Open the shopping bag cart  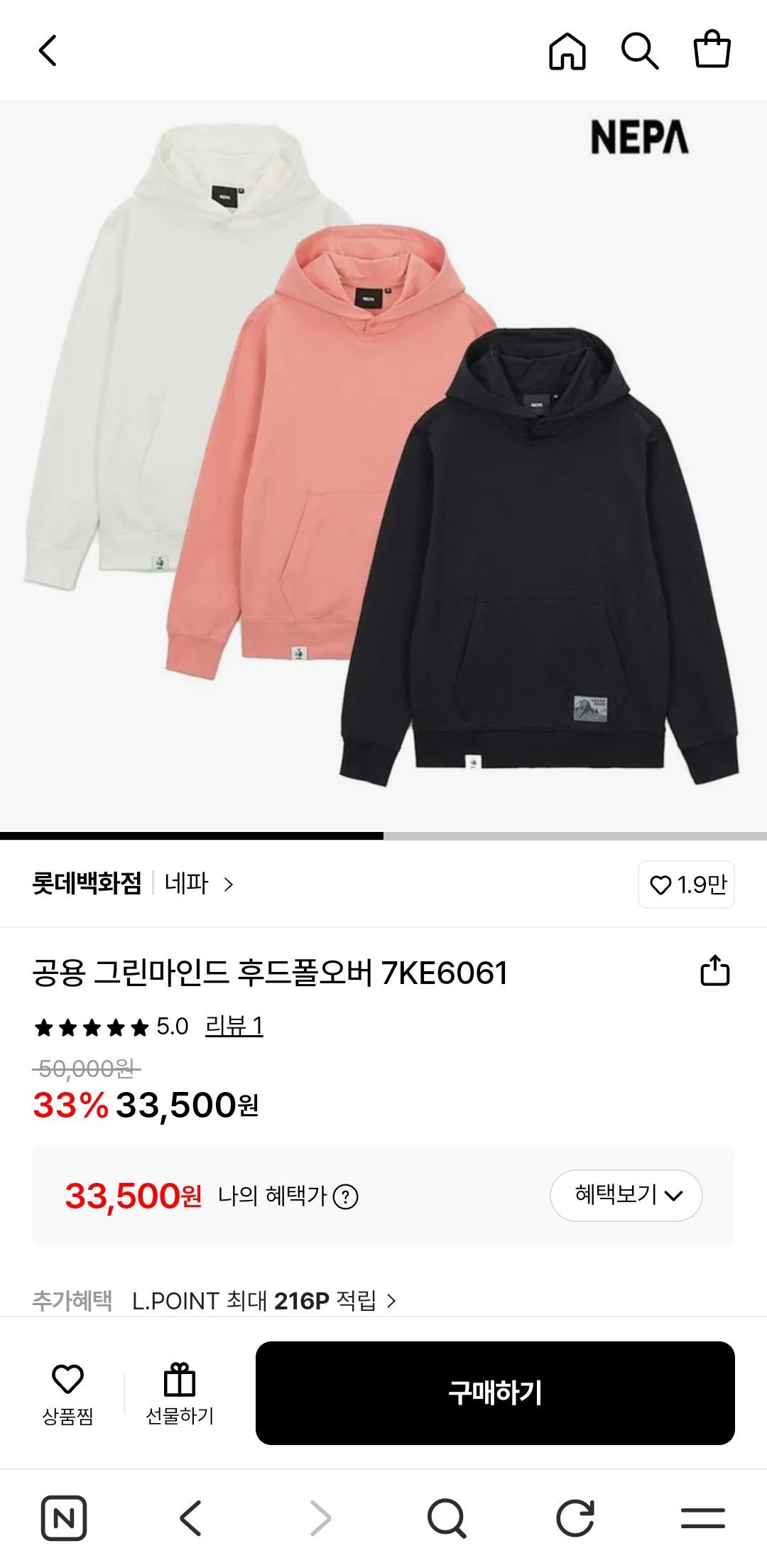712,50
